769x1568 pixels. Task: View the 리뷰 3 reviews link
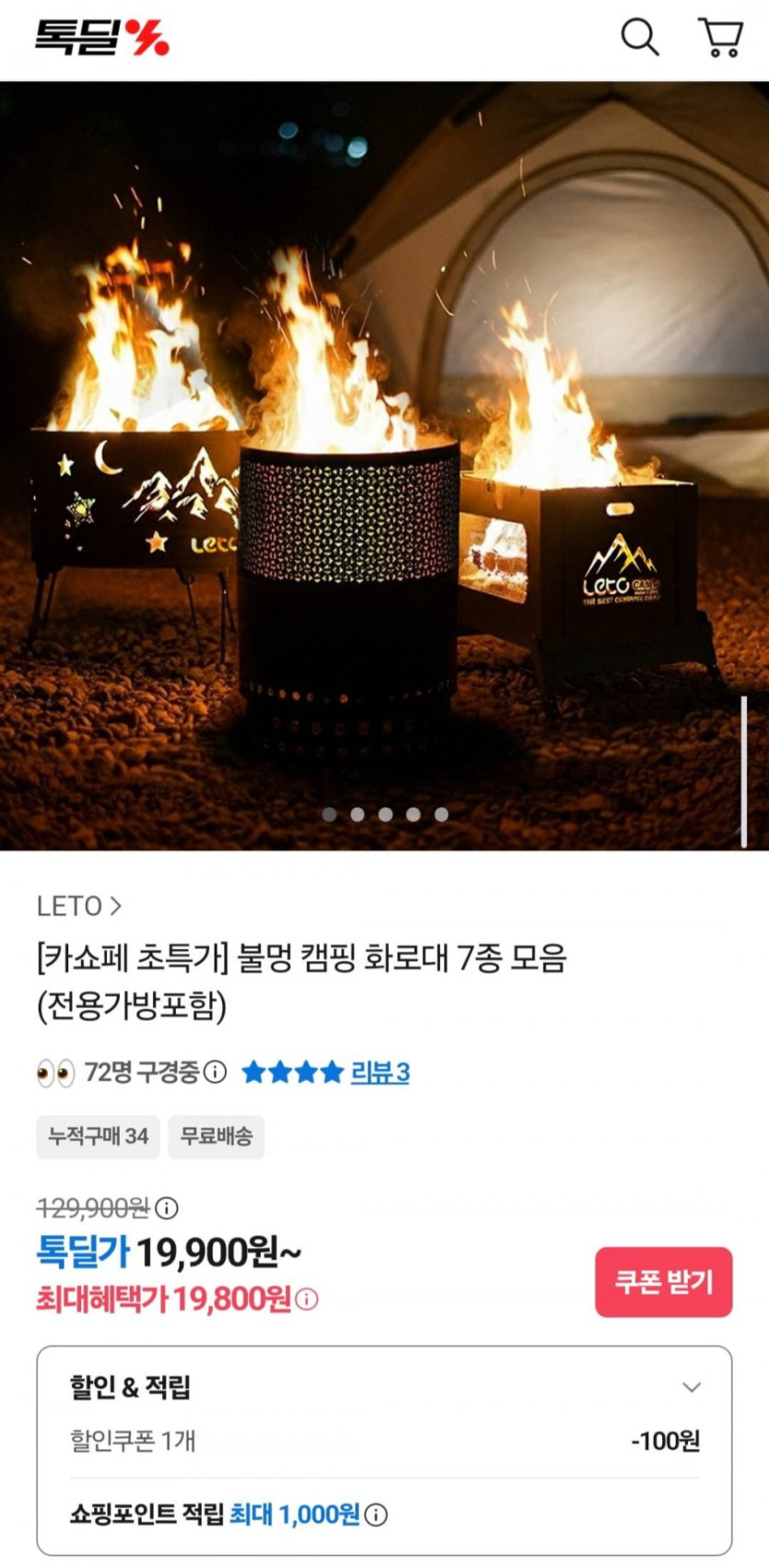click(x=379, y=1072)
